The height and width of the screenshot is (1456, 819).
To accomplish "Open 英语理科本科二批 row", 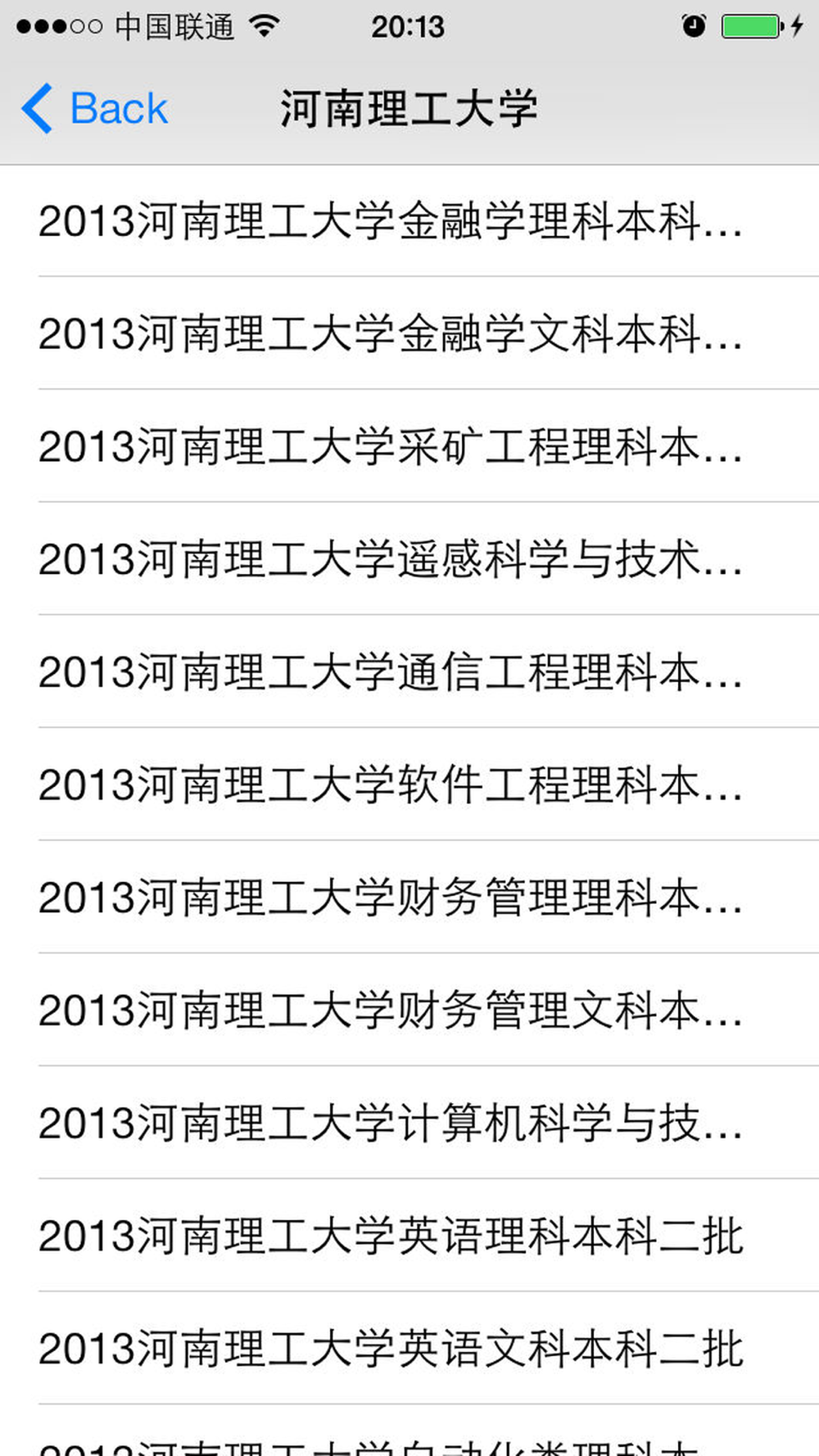I will (409, 1236).
